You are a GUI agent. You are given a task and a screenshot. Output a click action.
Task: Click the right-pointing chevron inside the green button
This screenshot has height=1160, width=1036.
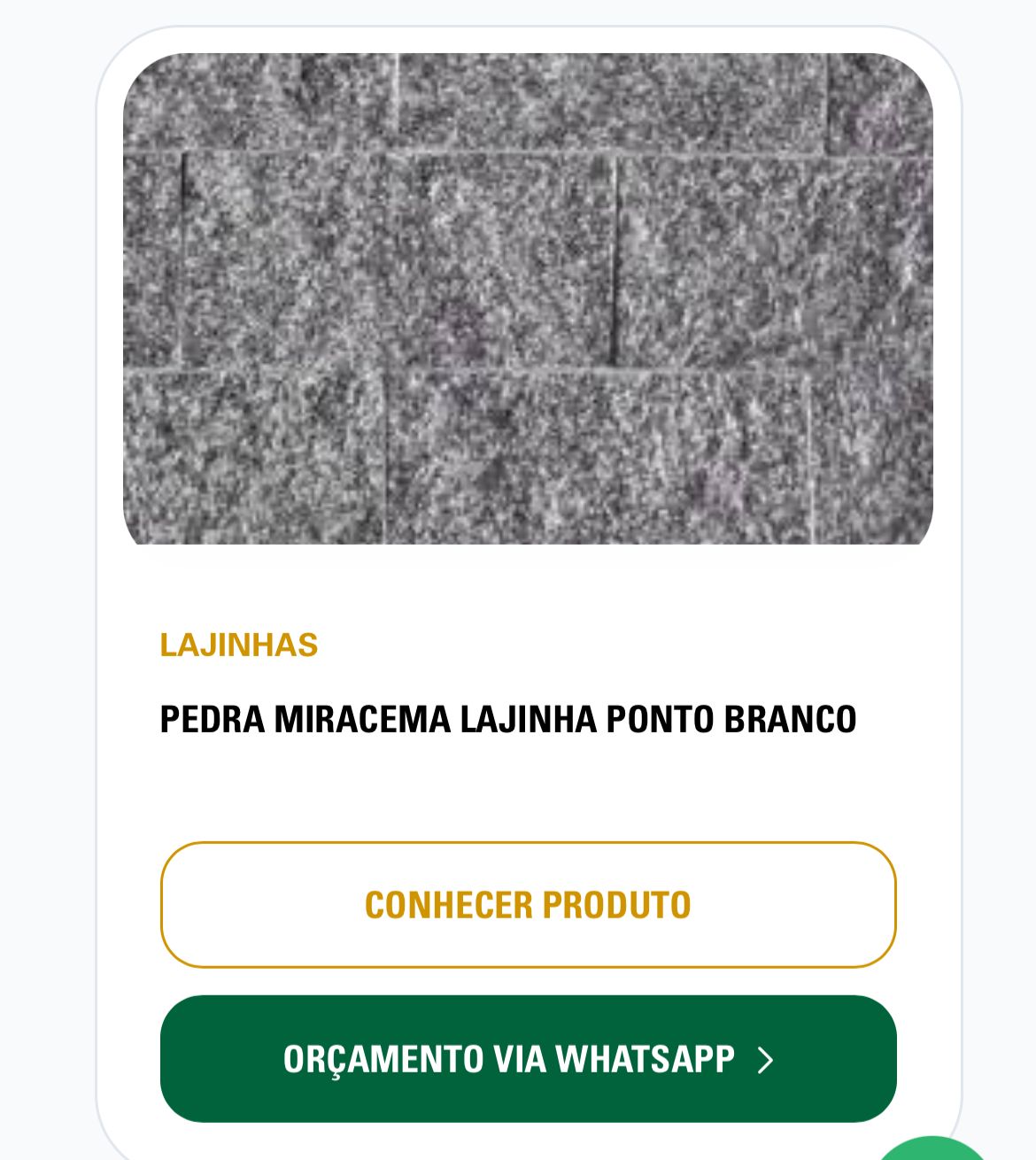coord(767,1059)
